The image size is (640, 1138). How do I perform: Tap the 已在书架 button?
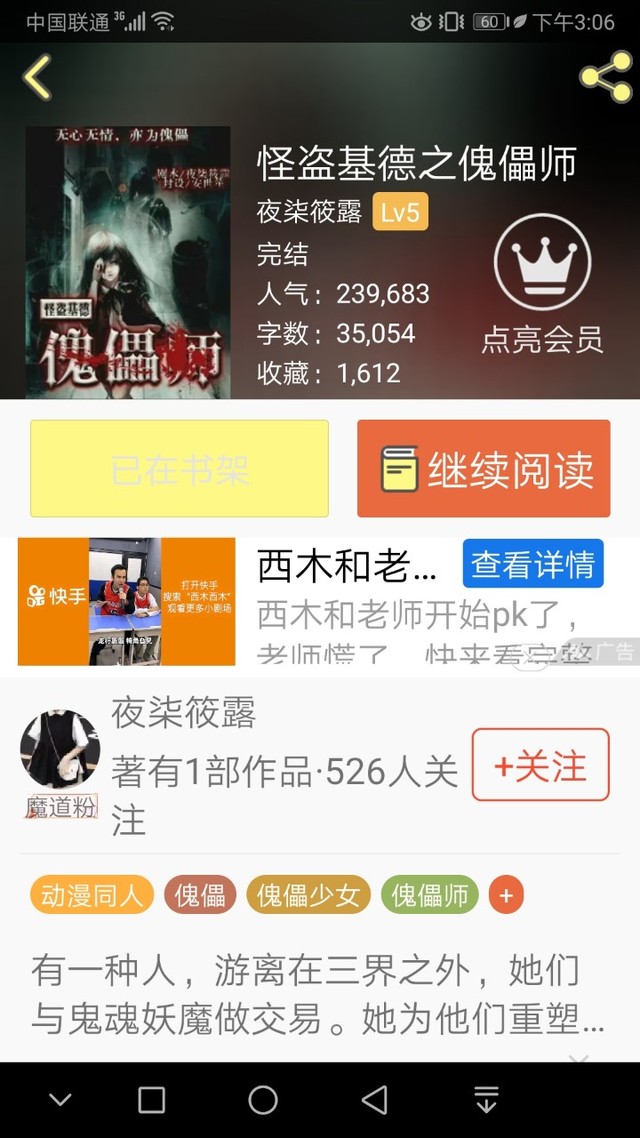tap(180, 469)
